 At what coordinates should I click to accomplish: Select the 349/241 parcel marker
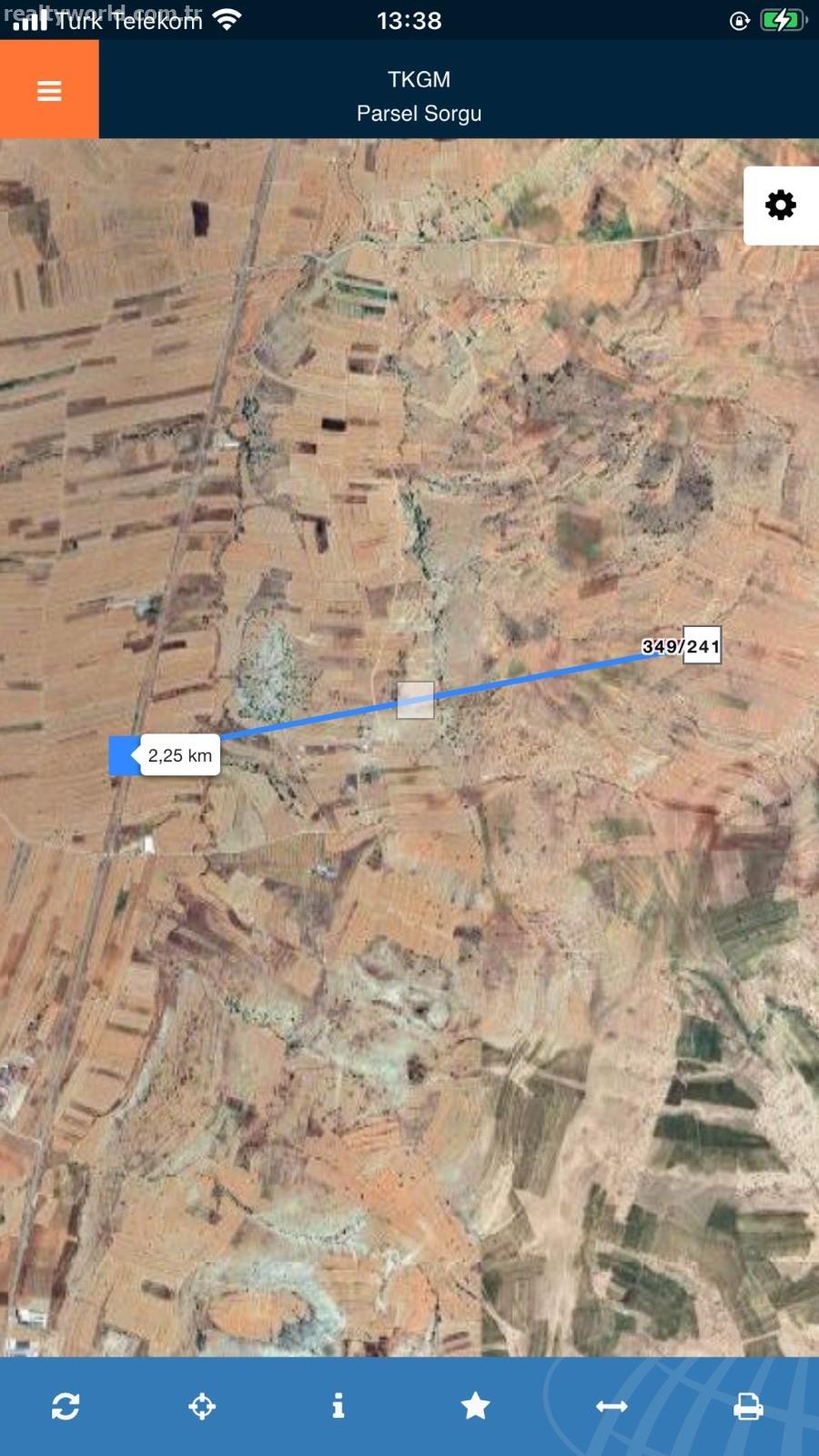point(682,646)
